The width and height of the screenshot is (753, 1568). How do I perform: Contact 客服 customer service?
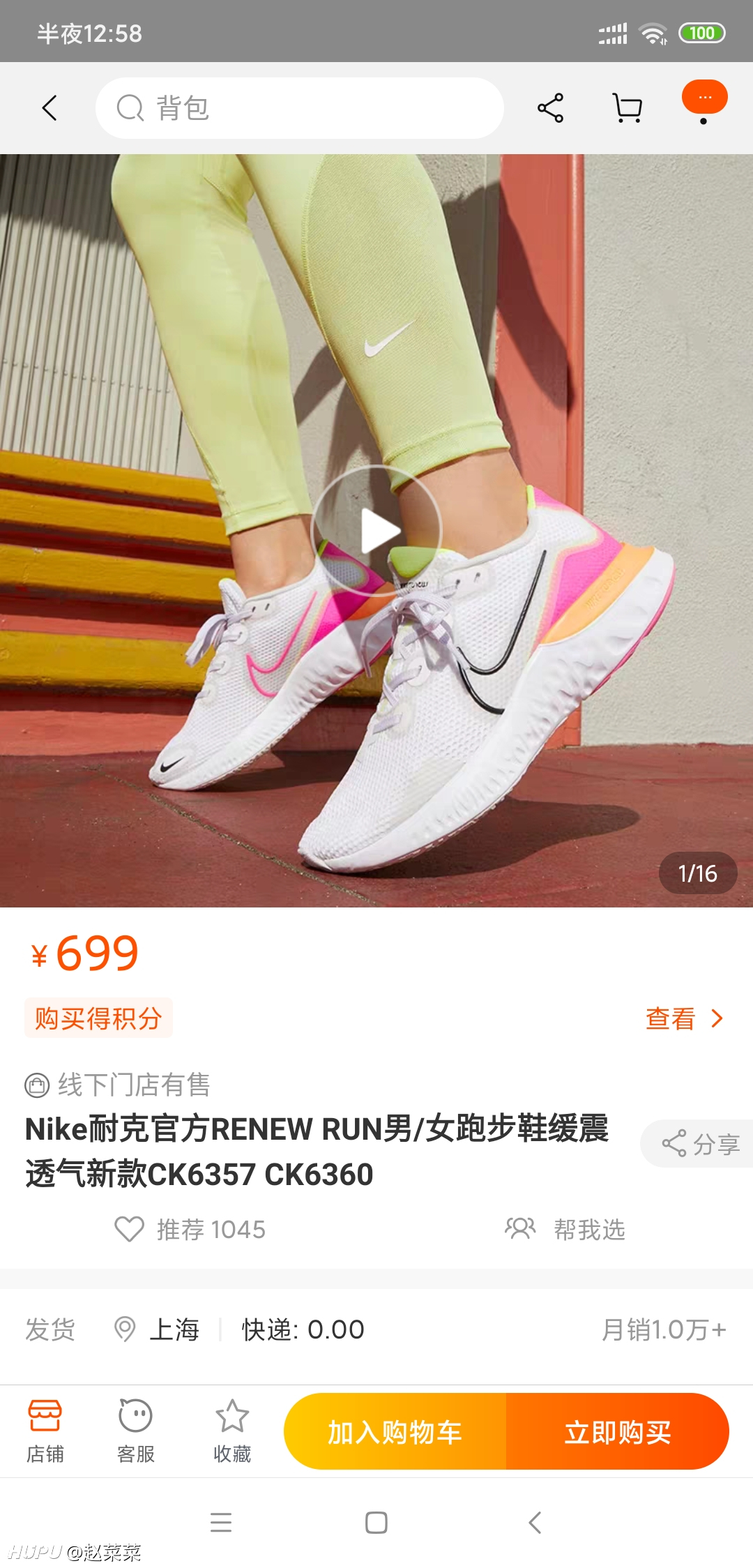coord(136,1431)
